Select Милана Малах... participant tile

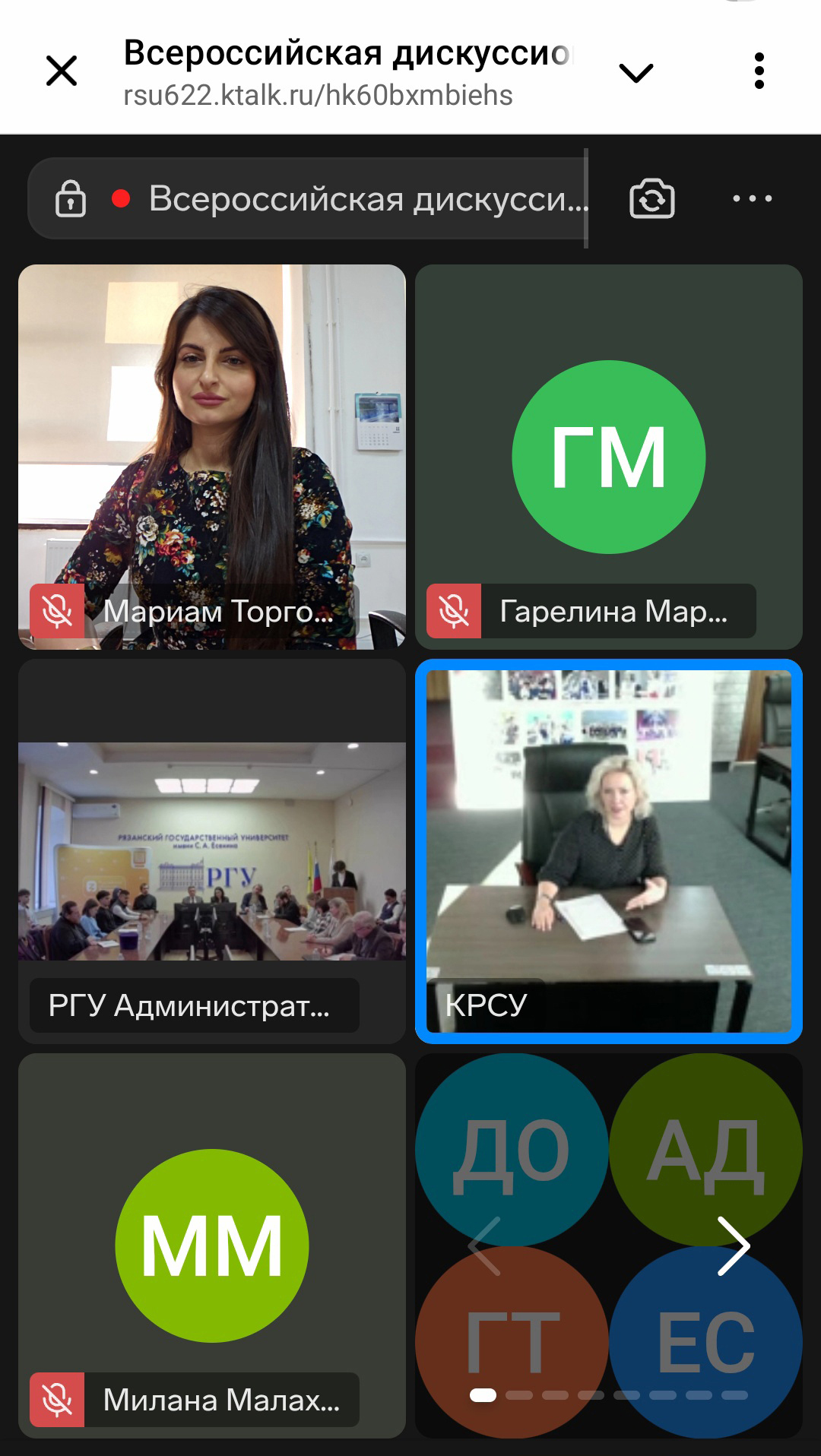(212, 1246)
